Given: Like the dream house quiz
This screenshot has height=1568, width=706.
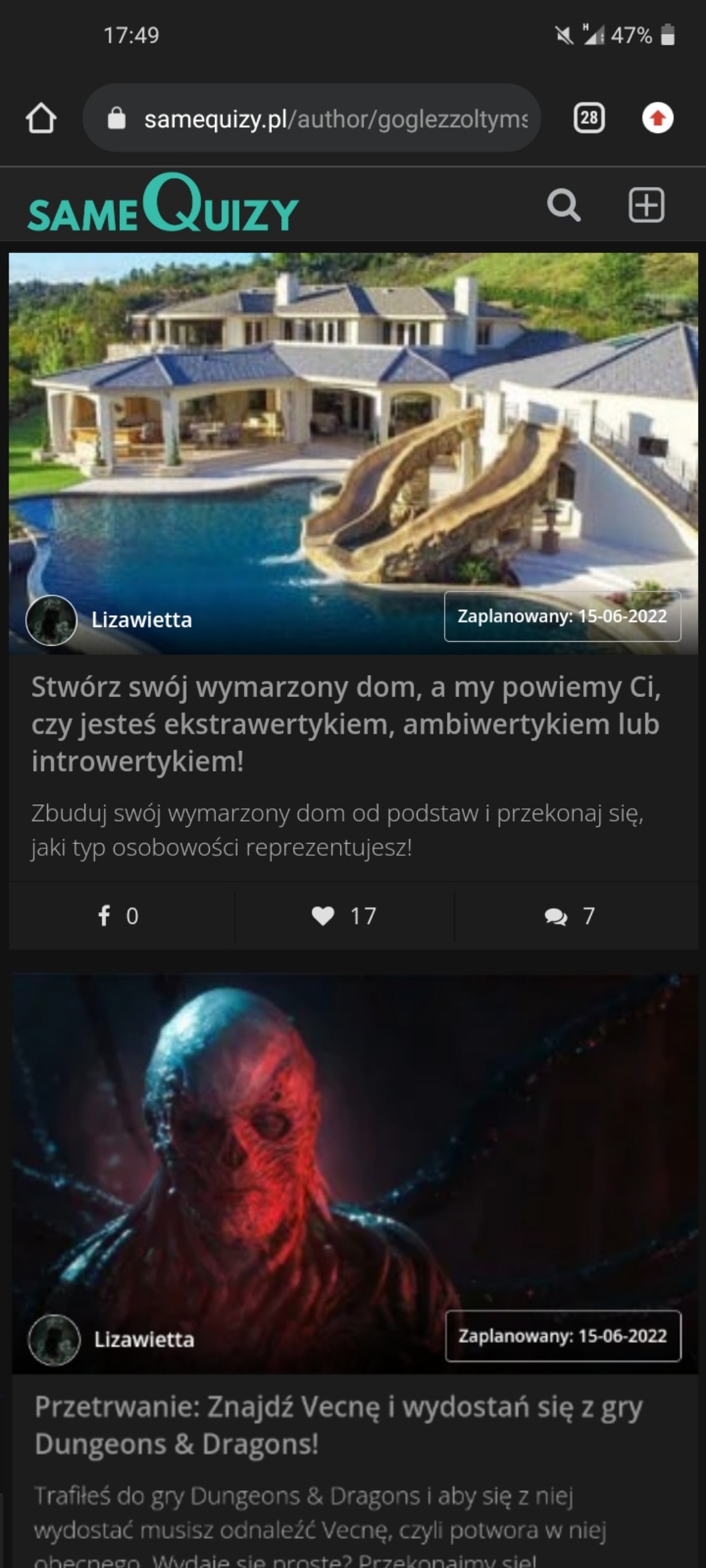Looking at the screenshot, I should tap(344, 916).
